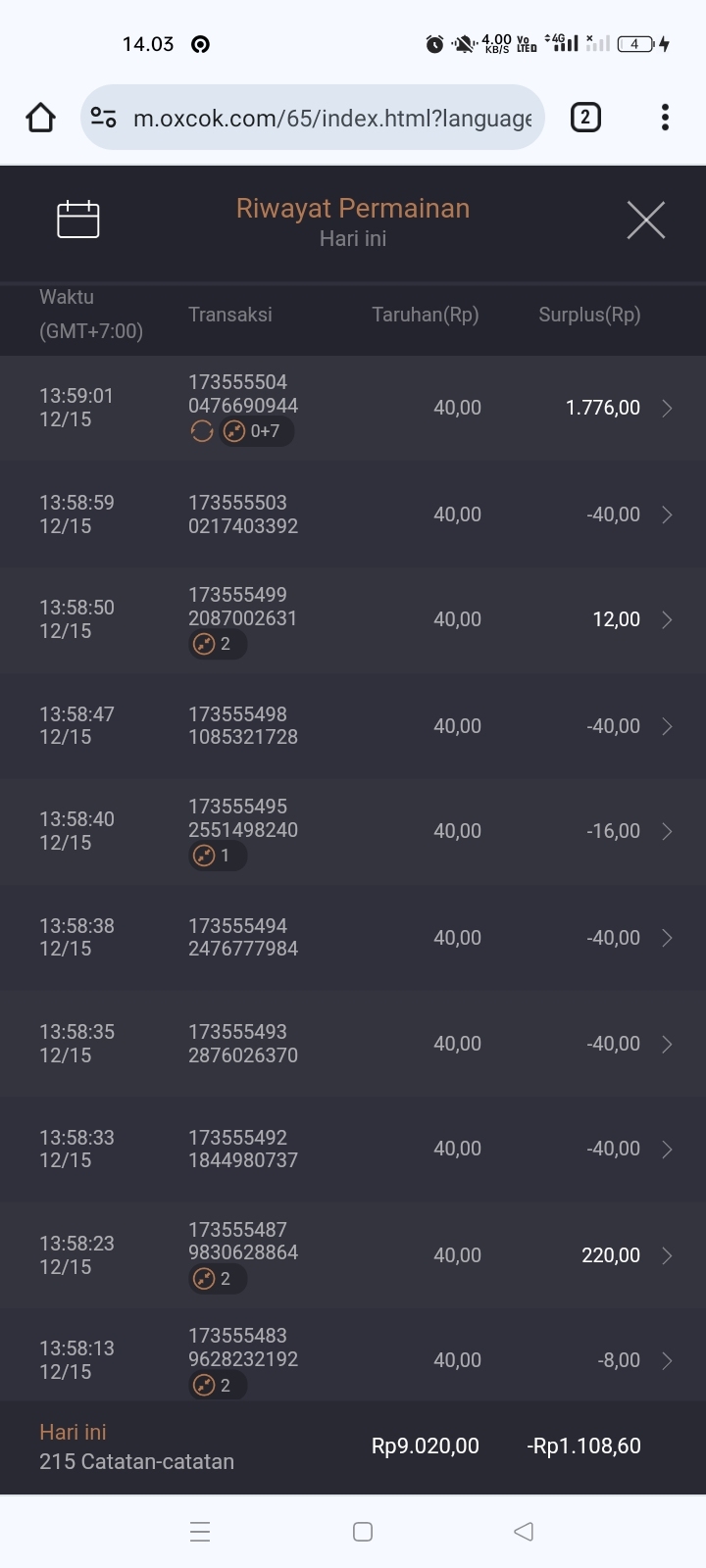Screen dimensions: 706x1568
Task: View details of the 13:58:59 transaction
Action: tap(353, 514)
